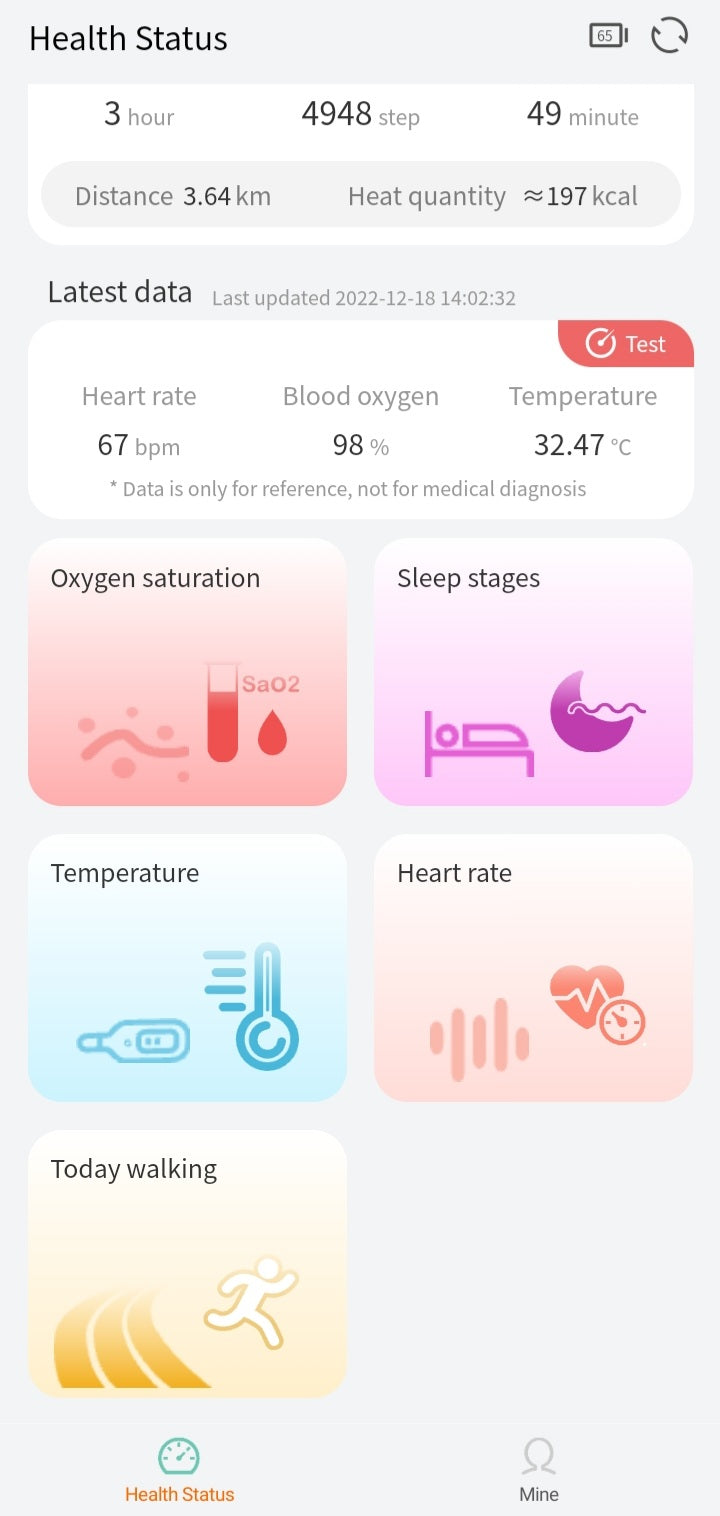Open the Heart rate card
This screenshot has height=1516, width=720.
tap(533, 967)
